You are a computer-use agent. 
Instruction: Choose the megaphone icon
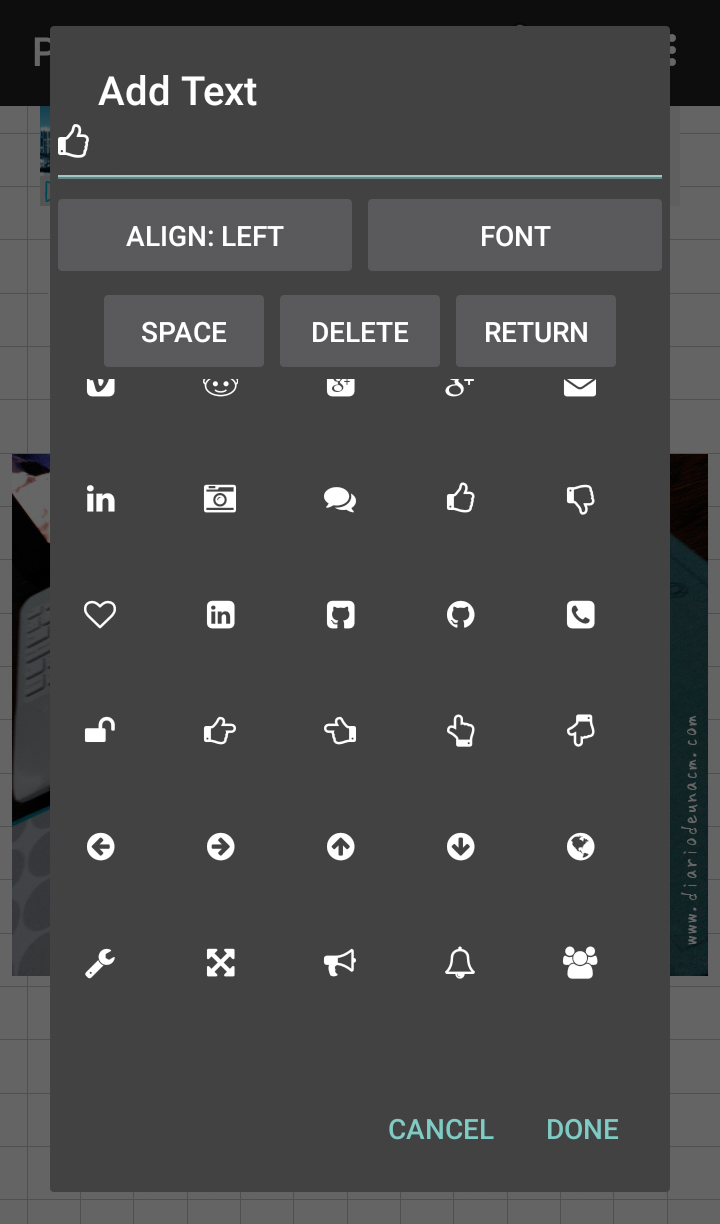click(x=340, y=963)
